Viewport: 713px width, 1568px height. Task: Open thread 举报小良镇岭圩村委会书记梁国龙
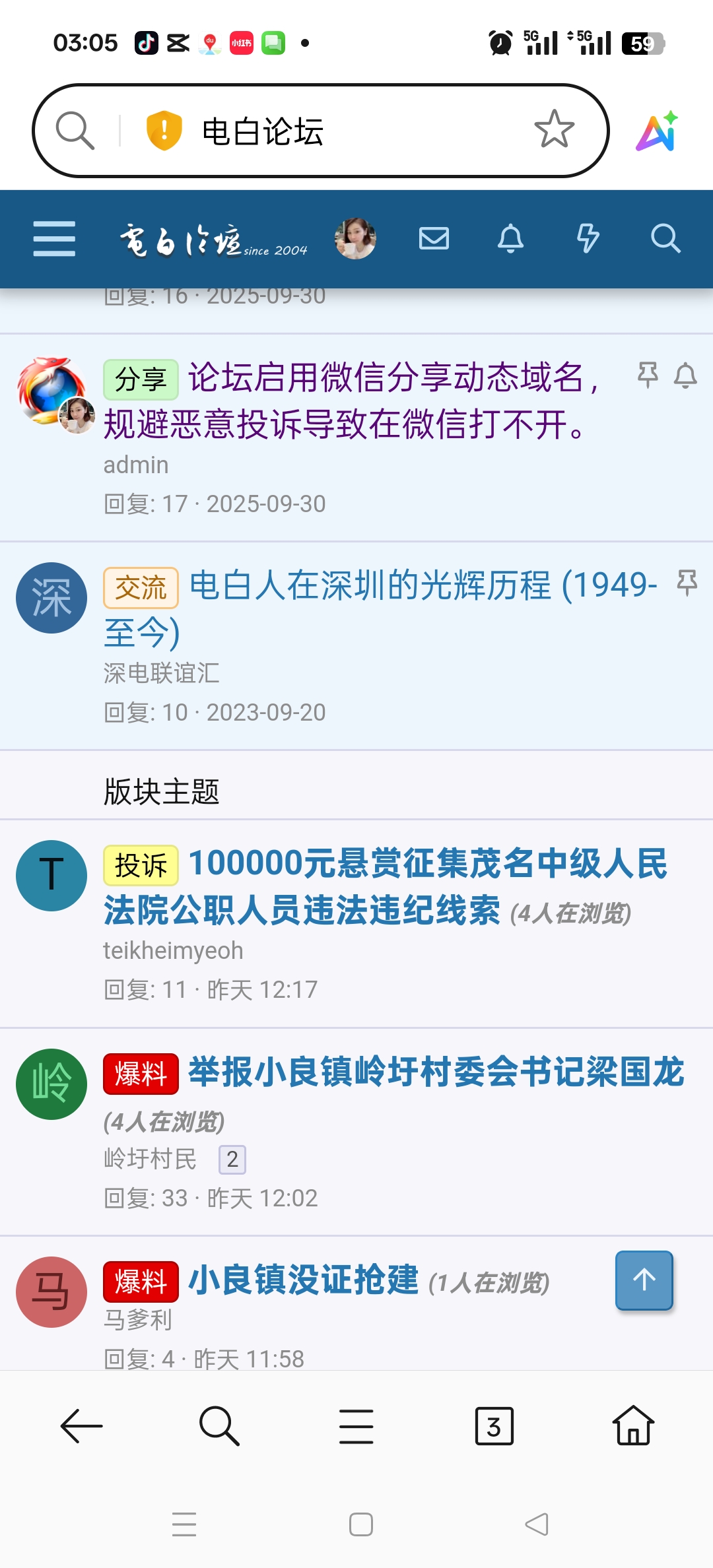coord(436,1072)
